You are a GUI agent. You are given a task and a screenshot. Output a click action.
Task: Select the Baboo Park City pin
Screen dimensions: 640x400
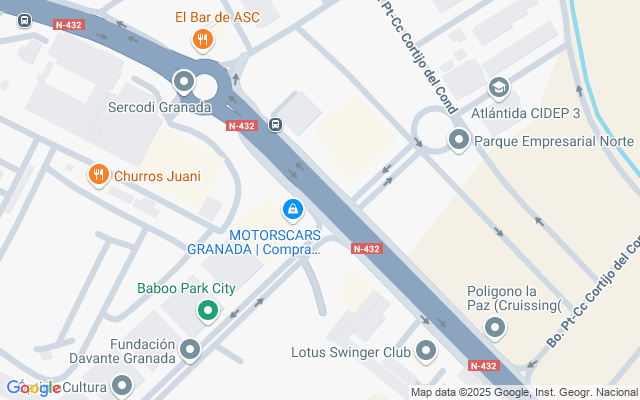207,311
